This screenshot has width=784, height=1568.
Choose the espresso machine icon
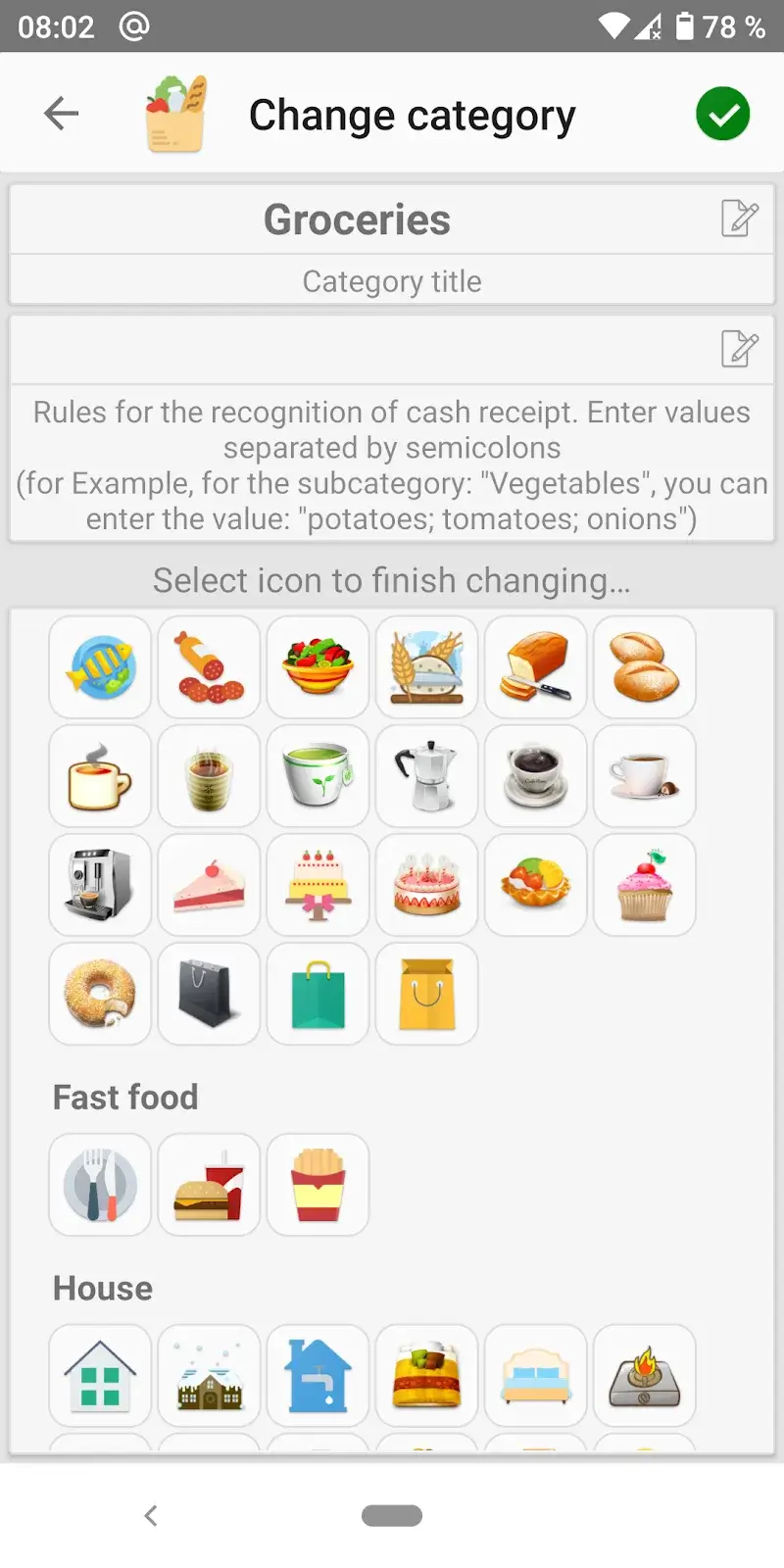100,885
